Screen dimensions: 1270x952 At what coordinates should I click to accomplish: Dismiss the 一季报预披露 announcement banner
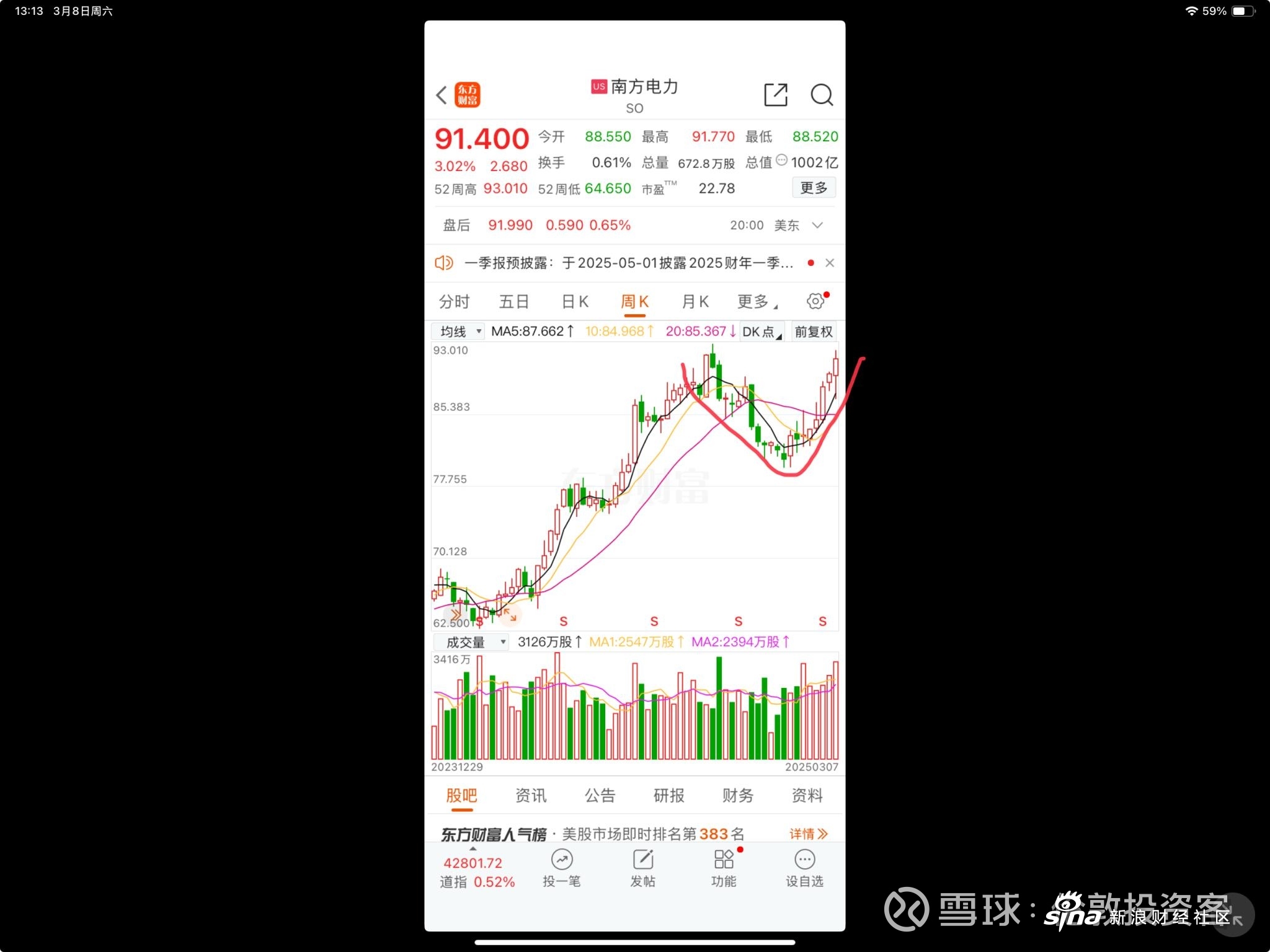[x=830, y=263]
